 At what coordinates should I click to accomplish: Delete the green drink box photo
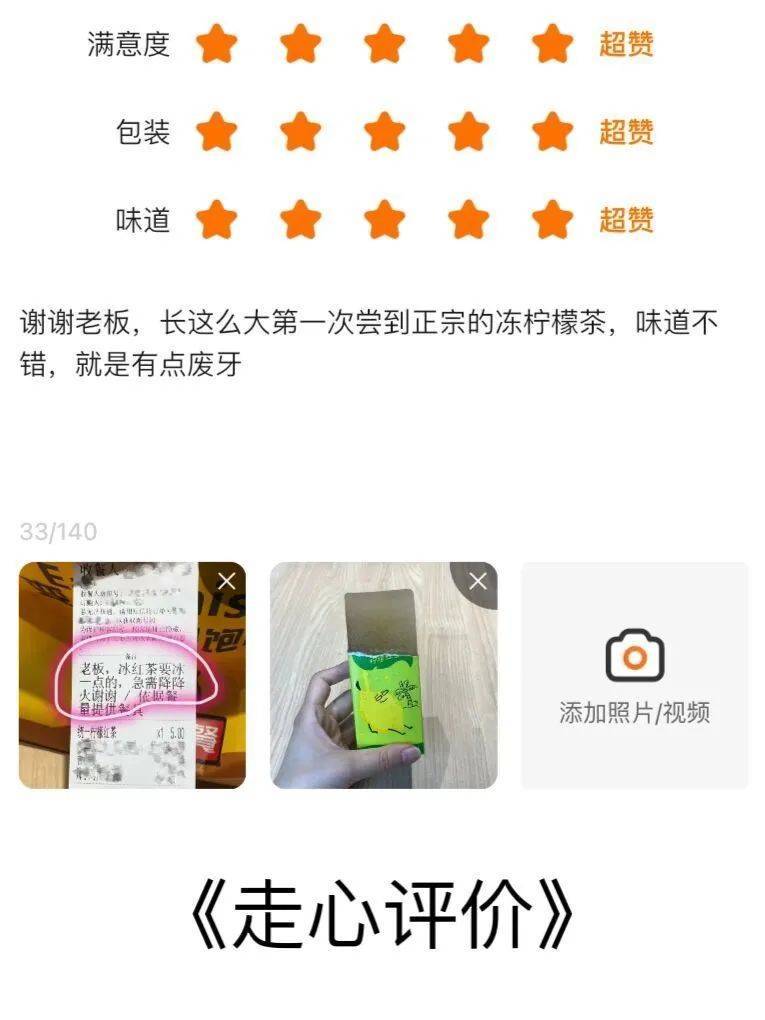pos(478,581)
